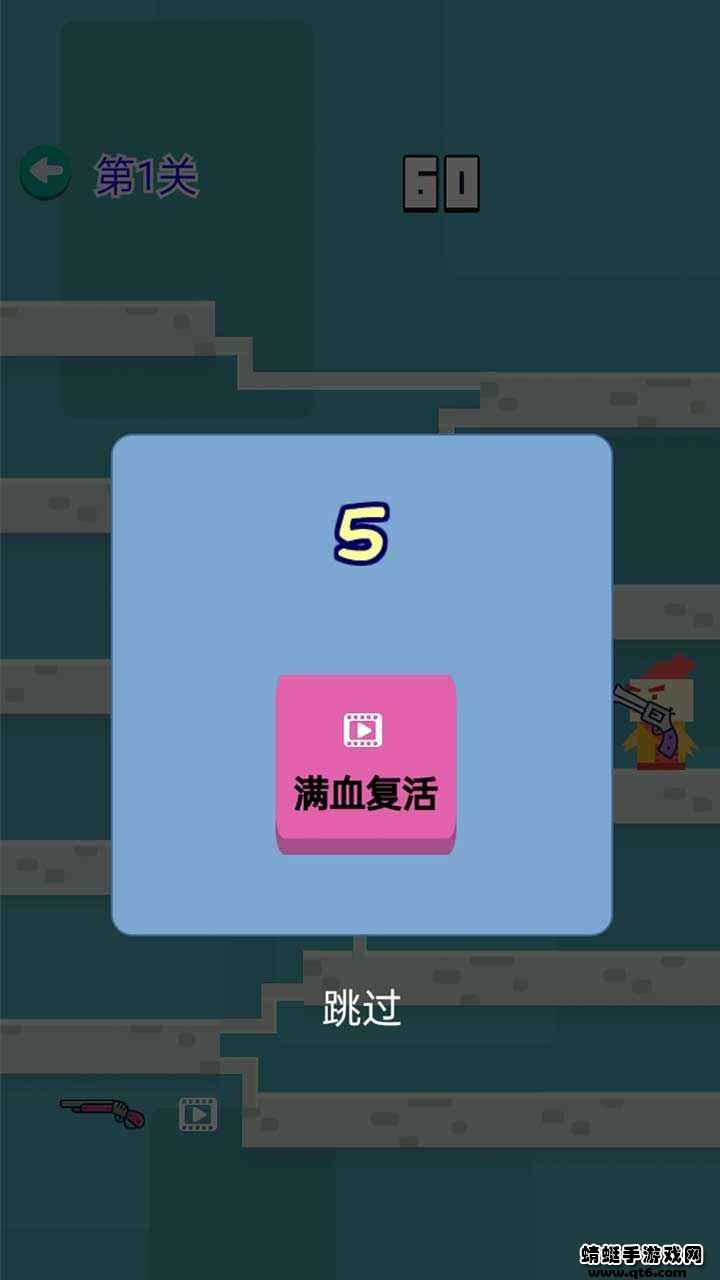Tap the pink 满血复活 revive button

click(x=366, y=764)
